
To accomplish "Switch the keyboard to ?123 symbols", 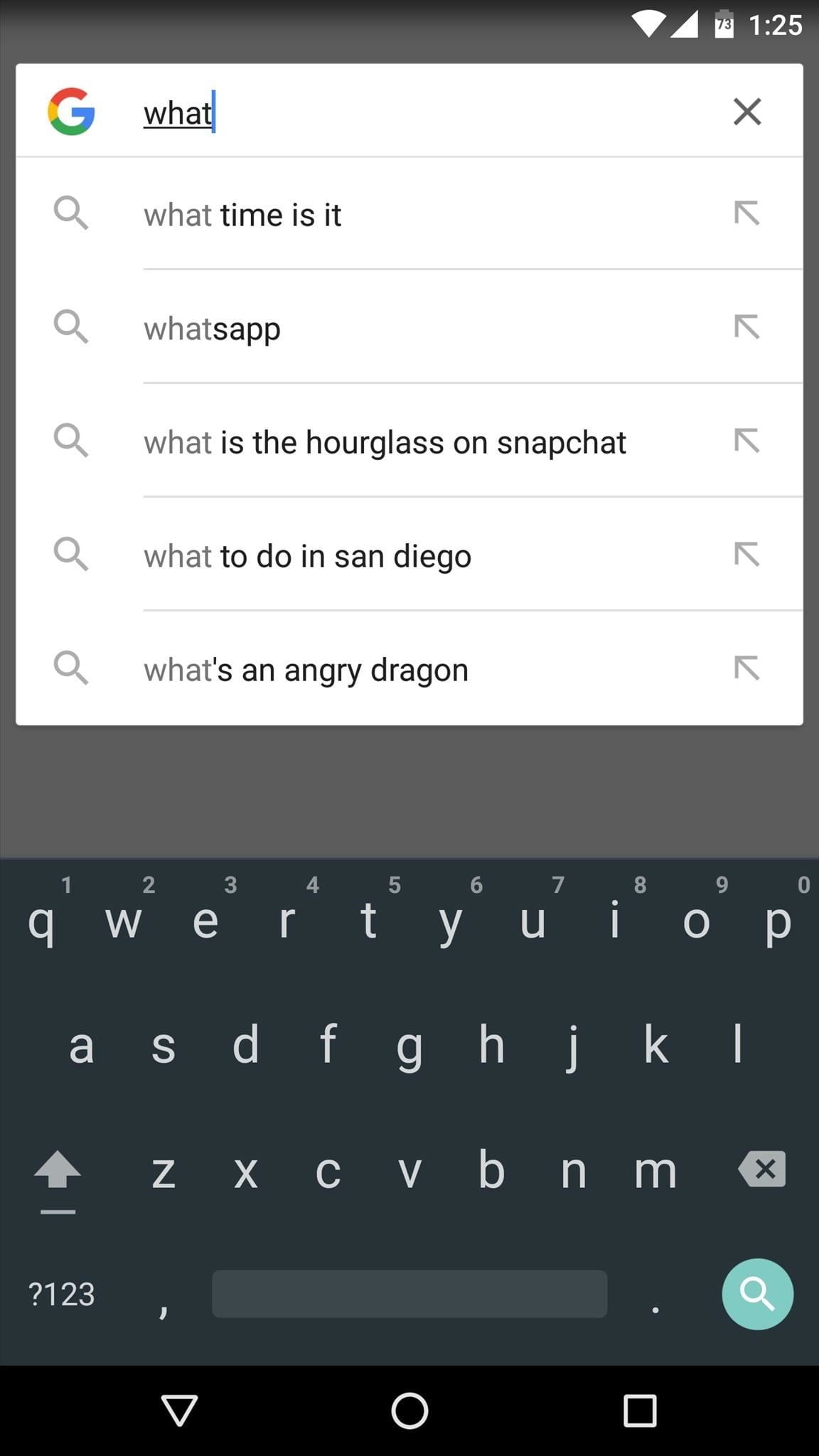I will coord(61,1294).
